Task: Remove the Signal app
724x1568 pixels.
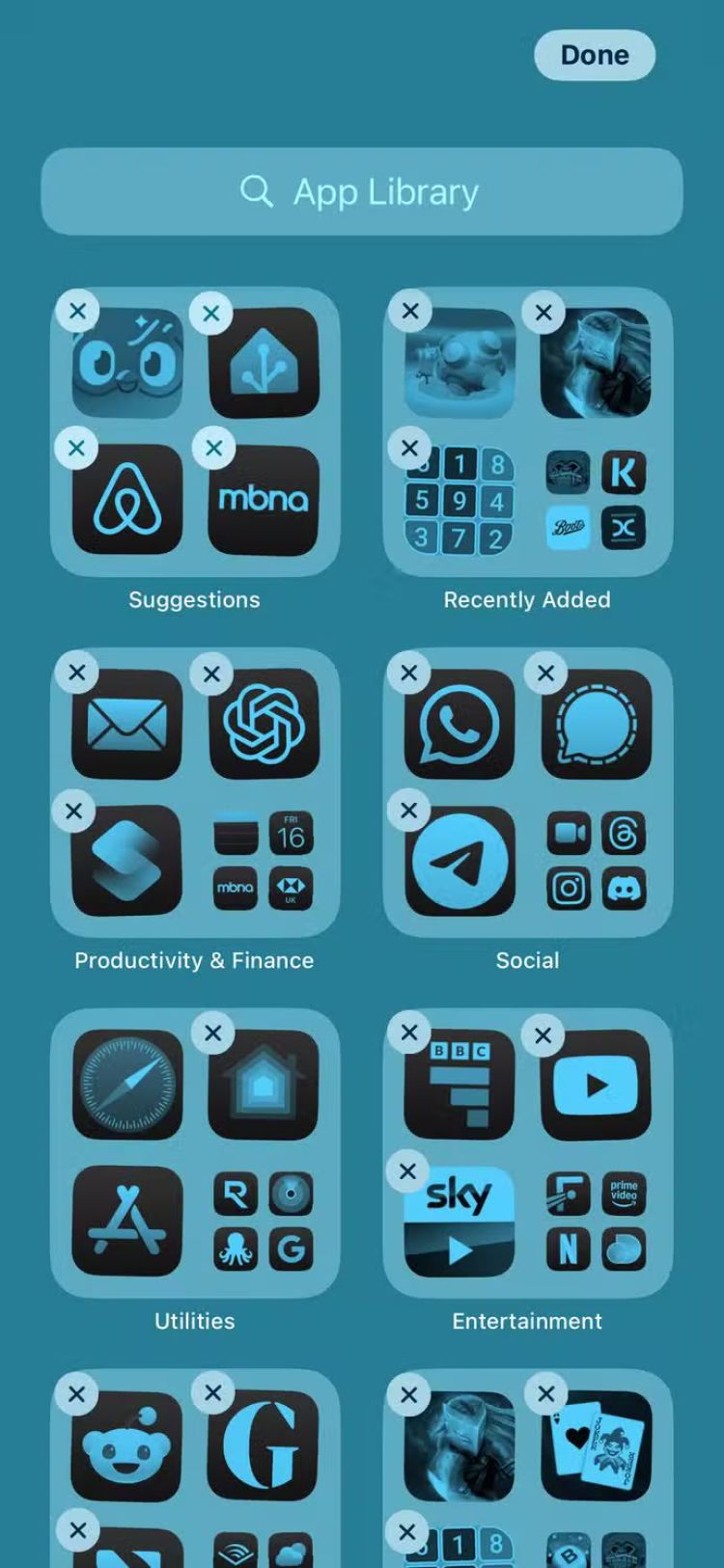Action: coord(545,674)
